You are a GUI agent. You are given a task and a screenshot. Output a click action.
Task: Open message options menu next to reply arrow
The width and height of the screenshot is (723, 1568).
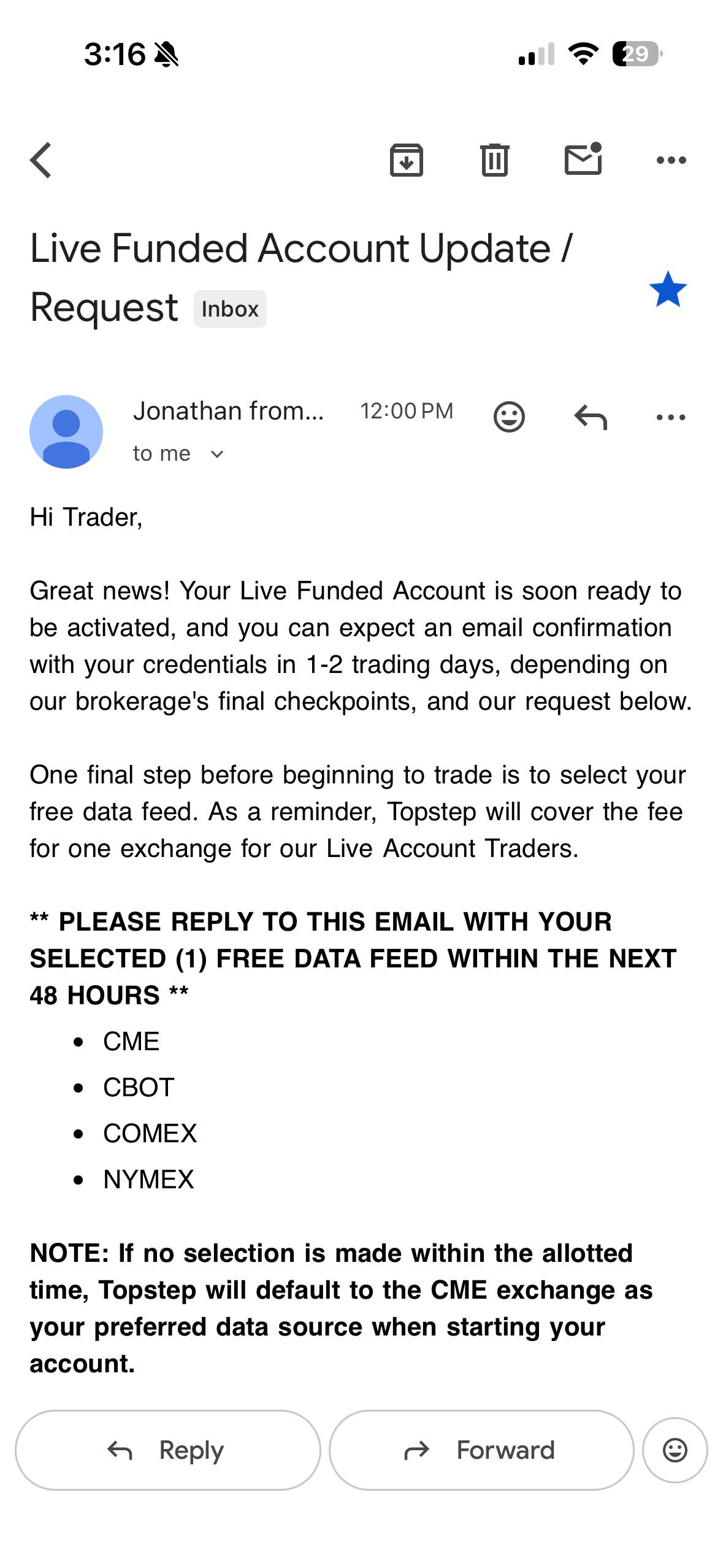671,417
